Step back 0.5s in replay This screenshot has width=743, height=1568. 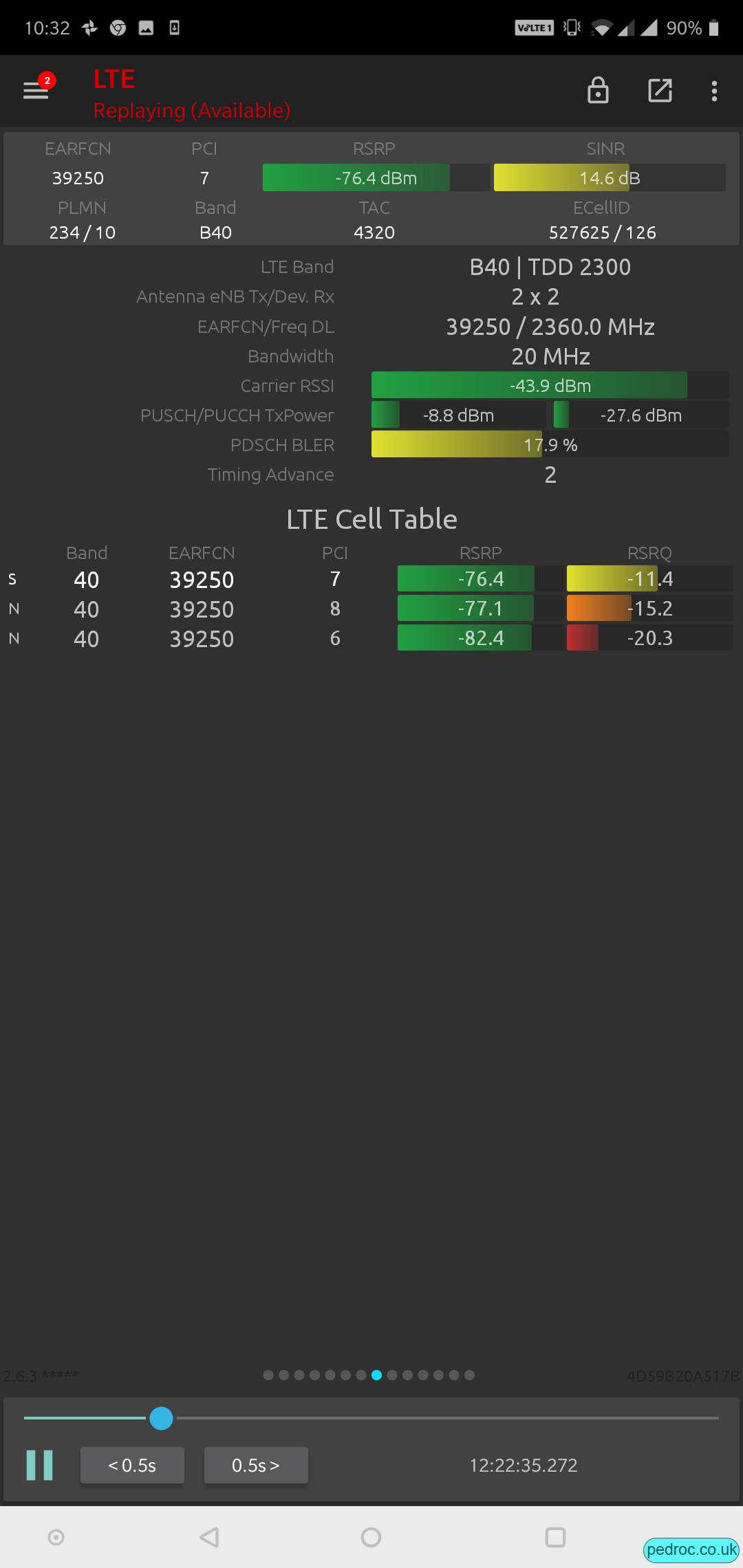(132, 1465)
